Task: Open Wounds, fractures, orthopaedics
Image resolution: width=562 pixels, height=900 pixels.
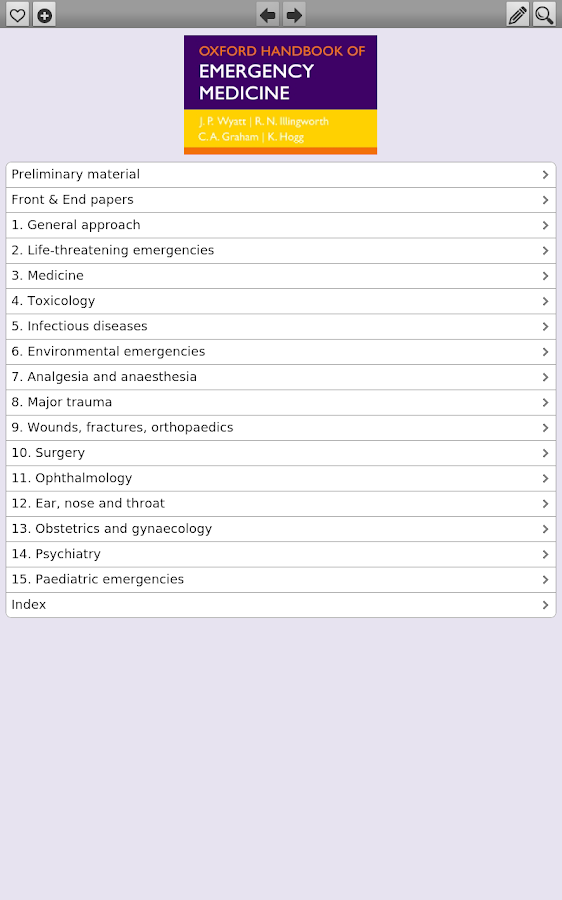Action: click(x=281, y=428)
